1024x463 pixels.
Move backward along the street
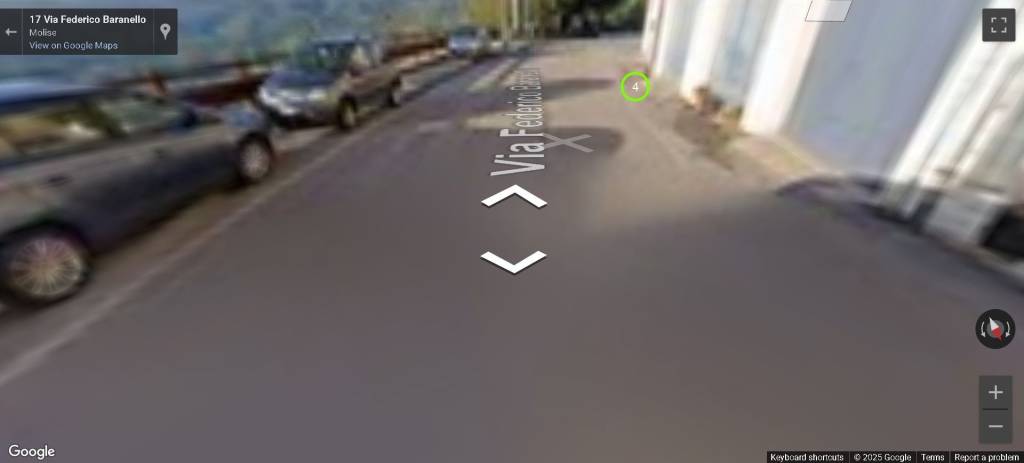pyautogui.click(x=514, y=262)
